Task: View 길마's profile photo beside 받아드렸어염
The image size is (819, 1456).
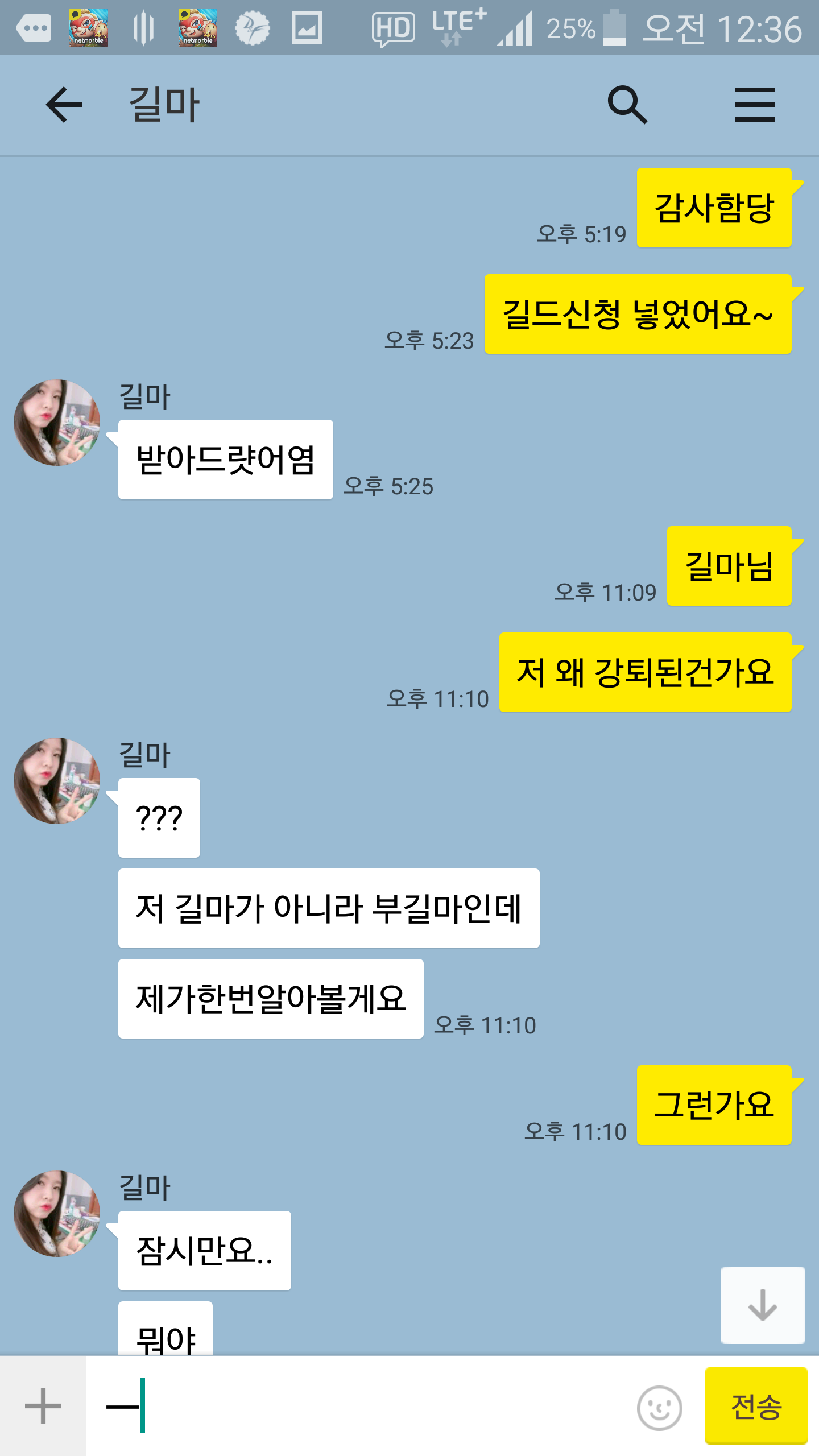Action: point(57,423)
